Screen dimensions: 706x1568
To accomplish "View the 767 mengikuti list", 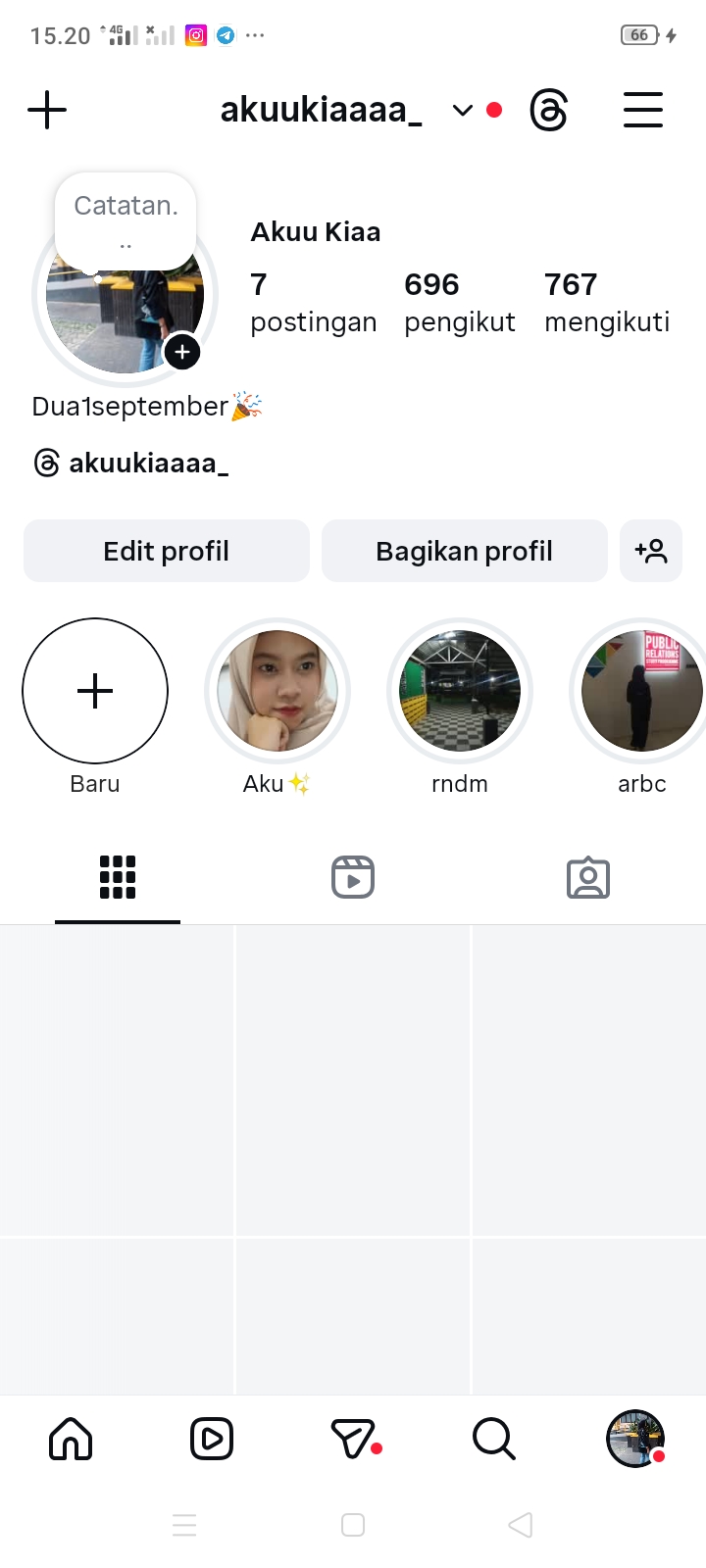I will pos(607,302).
